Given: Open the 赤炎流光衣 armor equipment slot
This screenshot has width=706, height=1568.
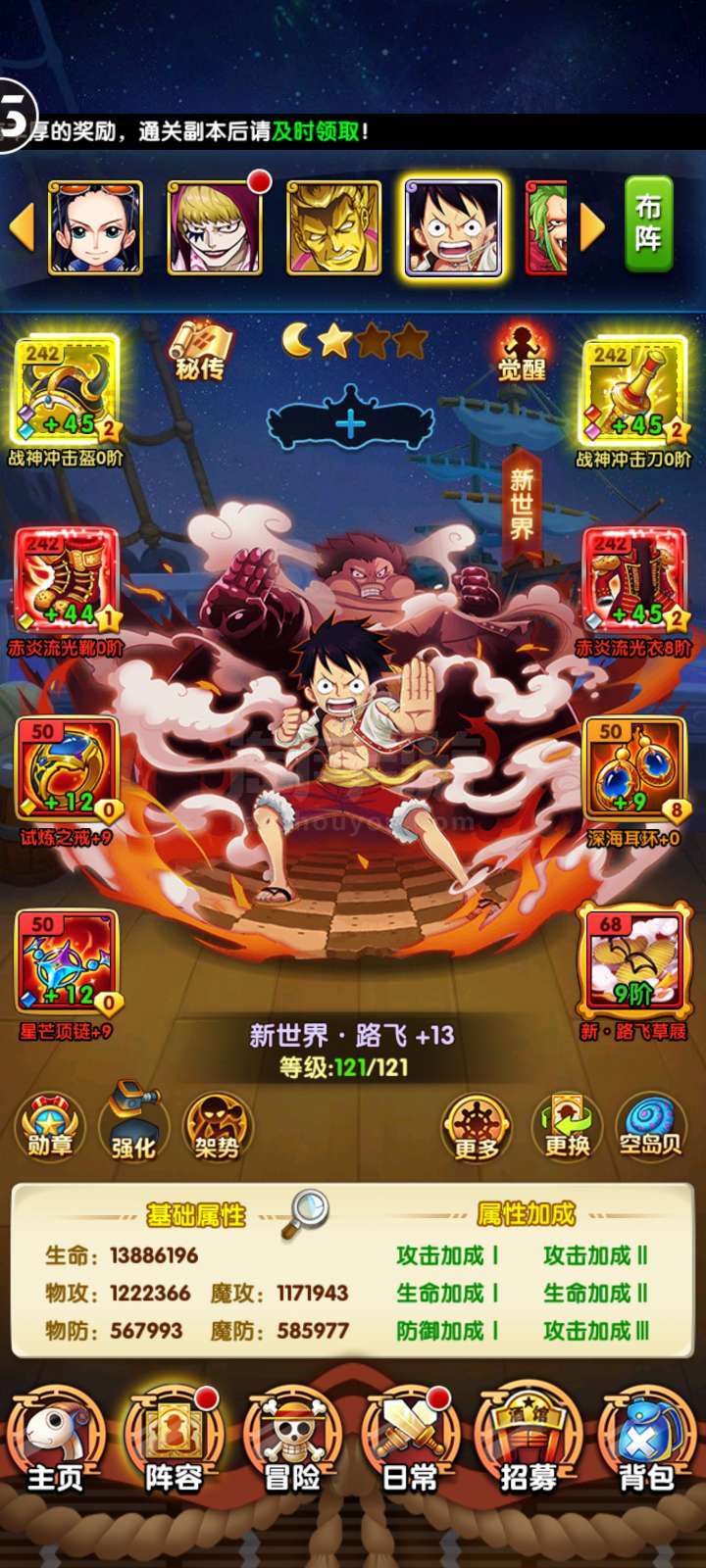Looking at the screenshot, I should tap(633, 581).
